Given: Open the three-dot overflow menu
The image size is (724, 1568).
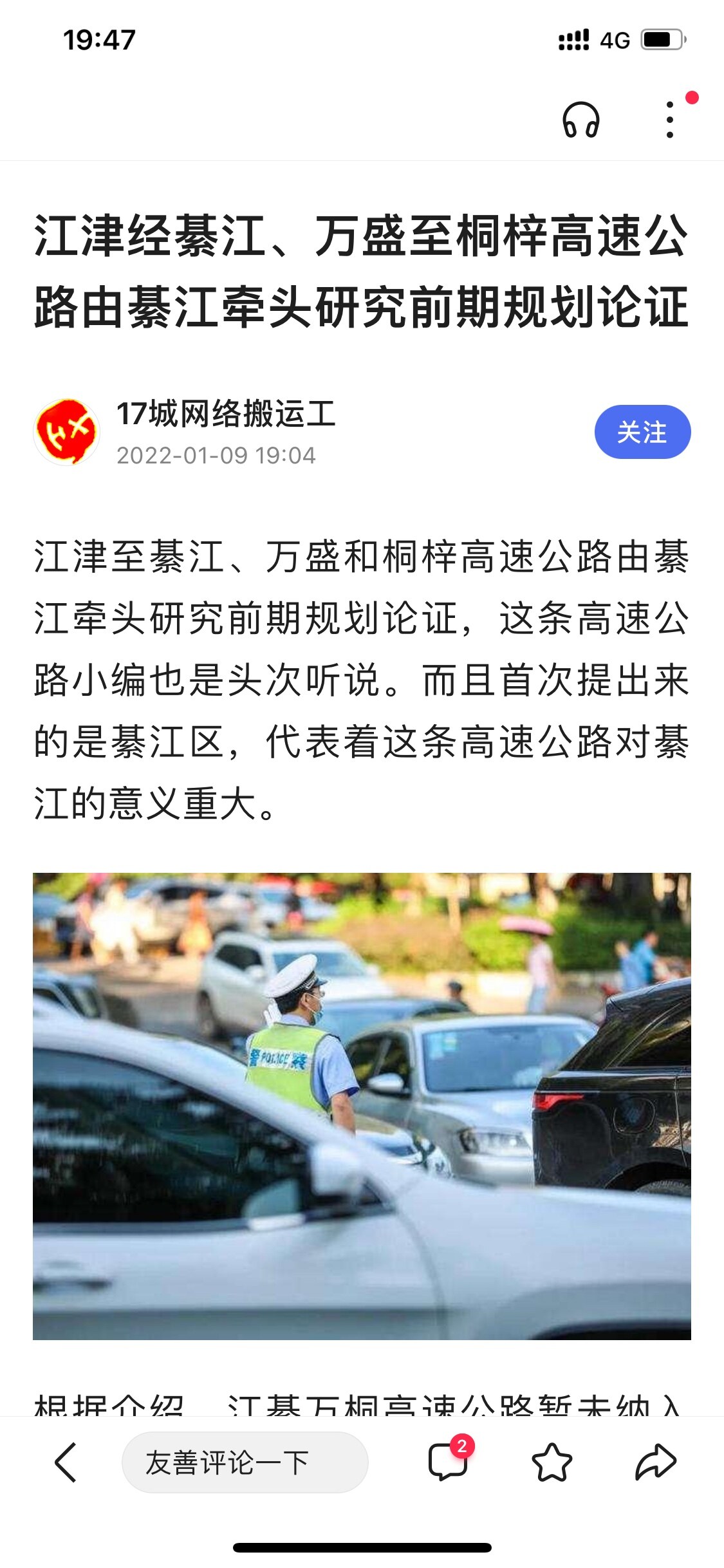Looking at the screenshot, I should point(670,120).
